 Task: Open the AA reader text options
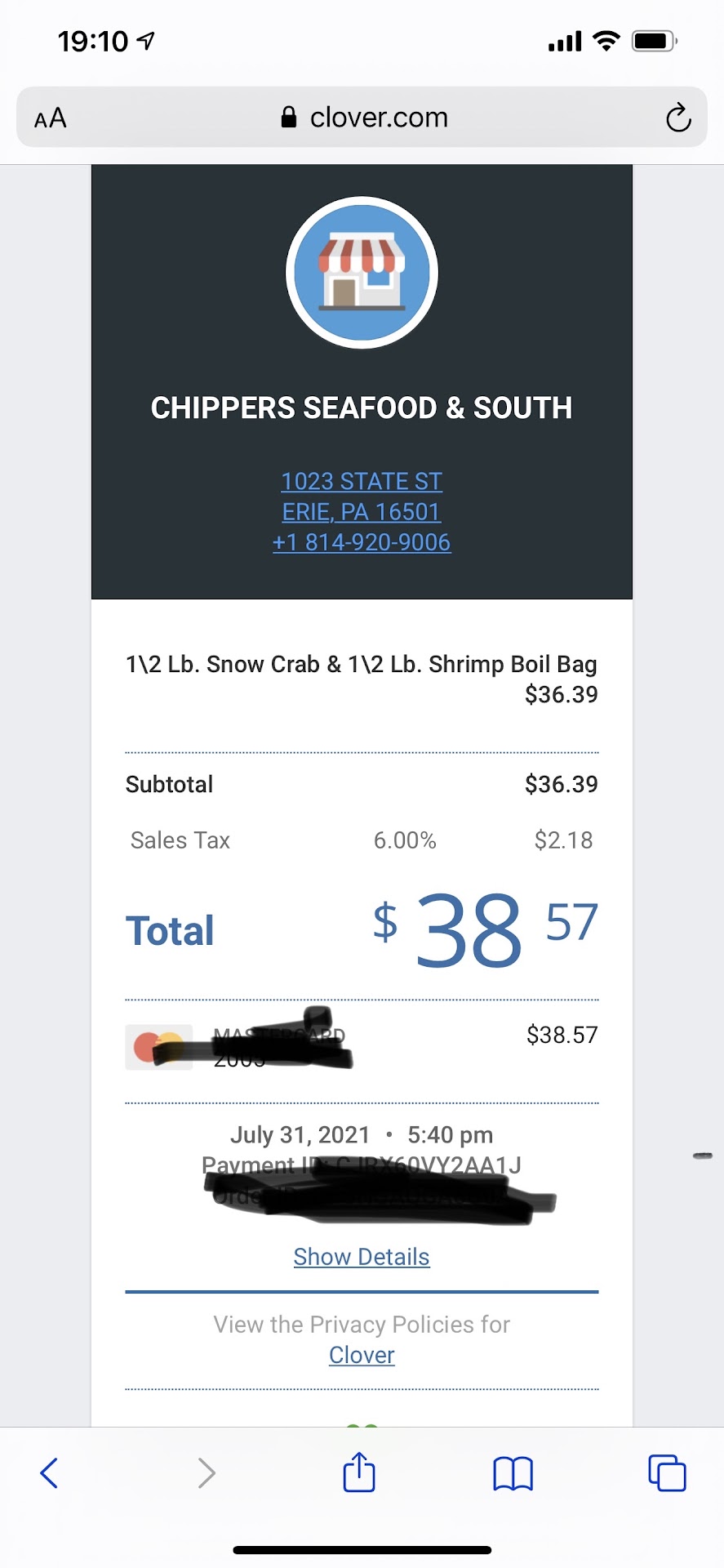[51, 118]
